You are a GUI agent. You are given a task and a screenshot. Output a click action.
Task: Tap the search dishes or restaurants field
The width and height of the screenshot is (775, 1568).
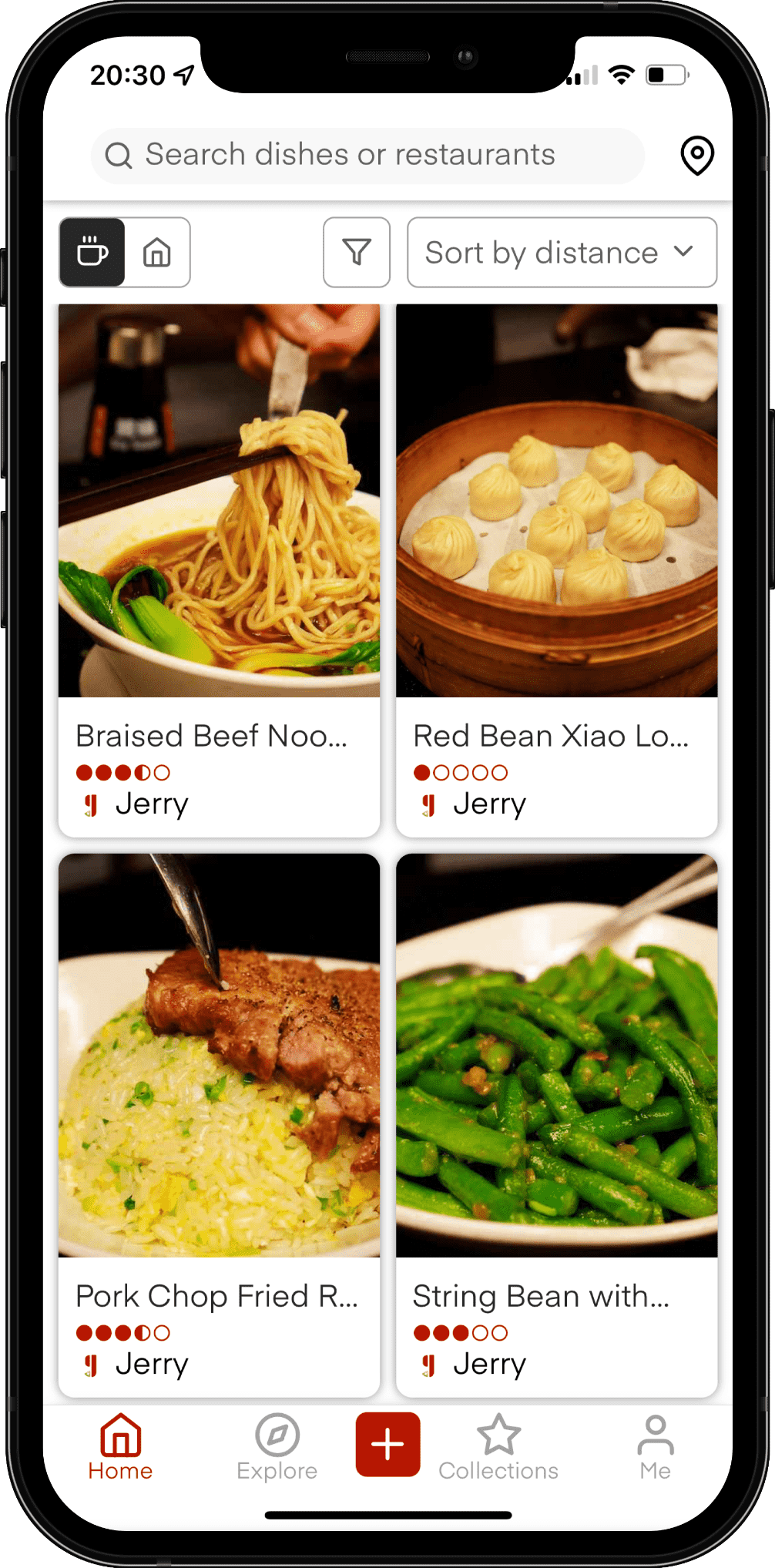(x=367, y=156)
